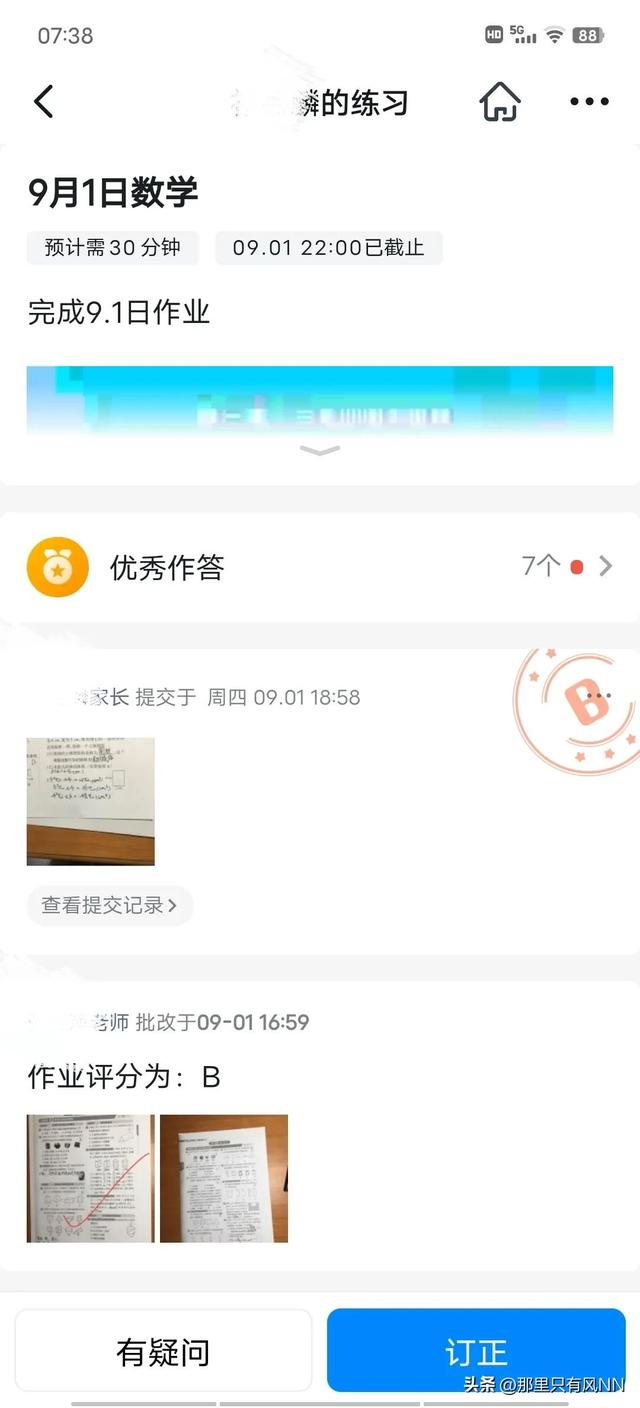View the parent's submitted homework photo
The height and width of the screenshot is (1408, 640).
click(91, 801)
